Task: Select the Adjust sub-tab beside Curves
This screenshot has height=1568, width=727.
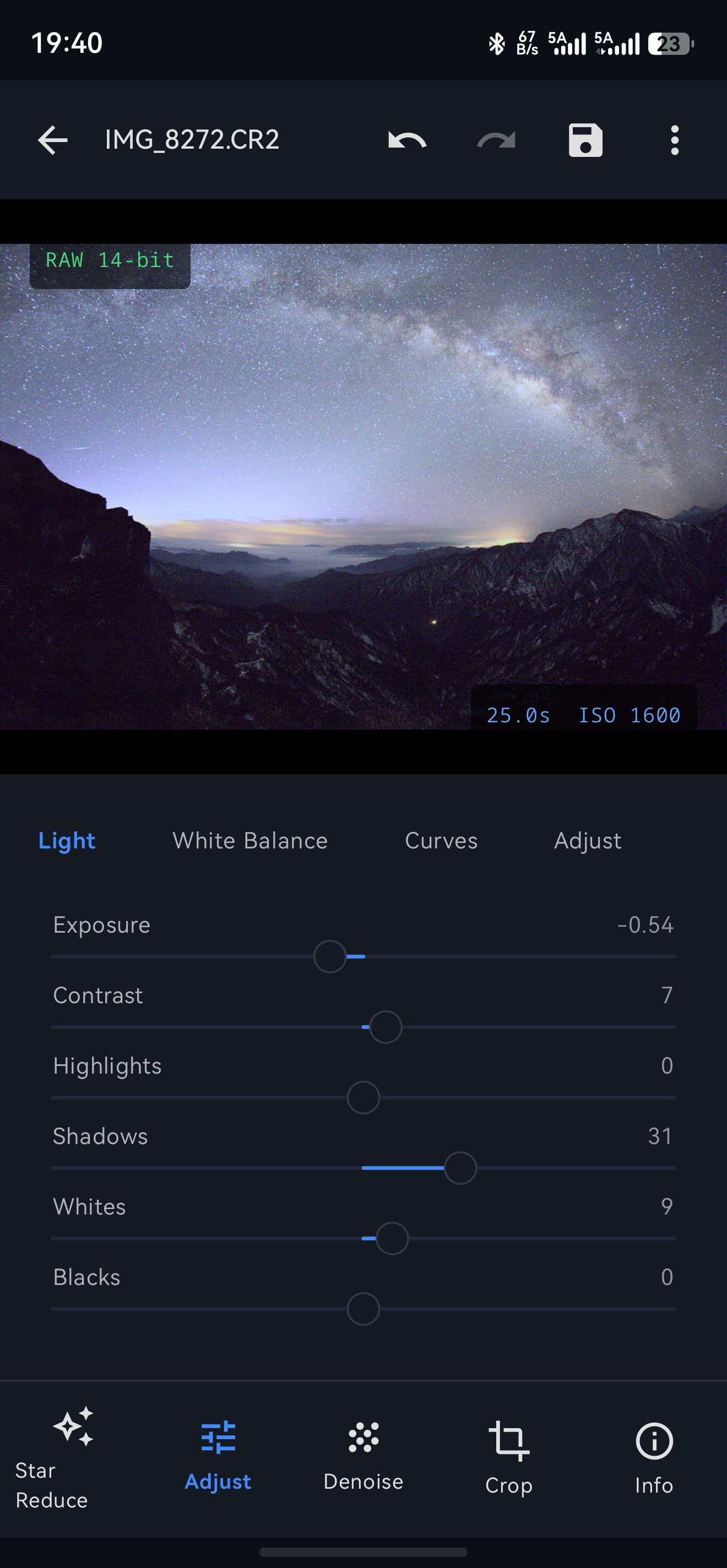Action: click(x=588, y=841)
